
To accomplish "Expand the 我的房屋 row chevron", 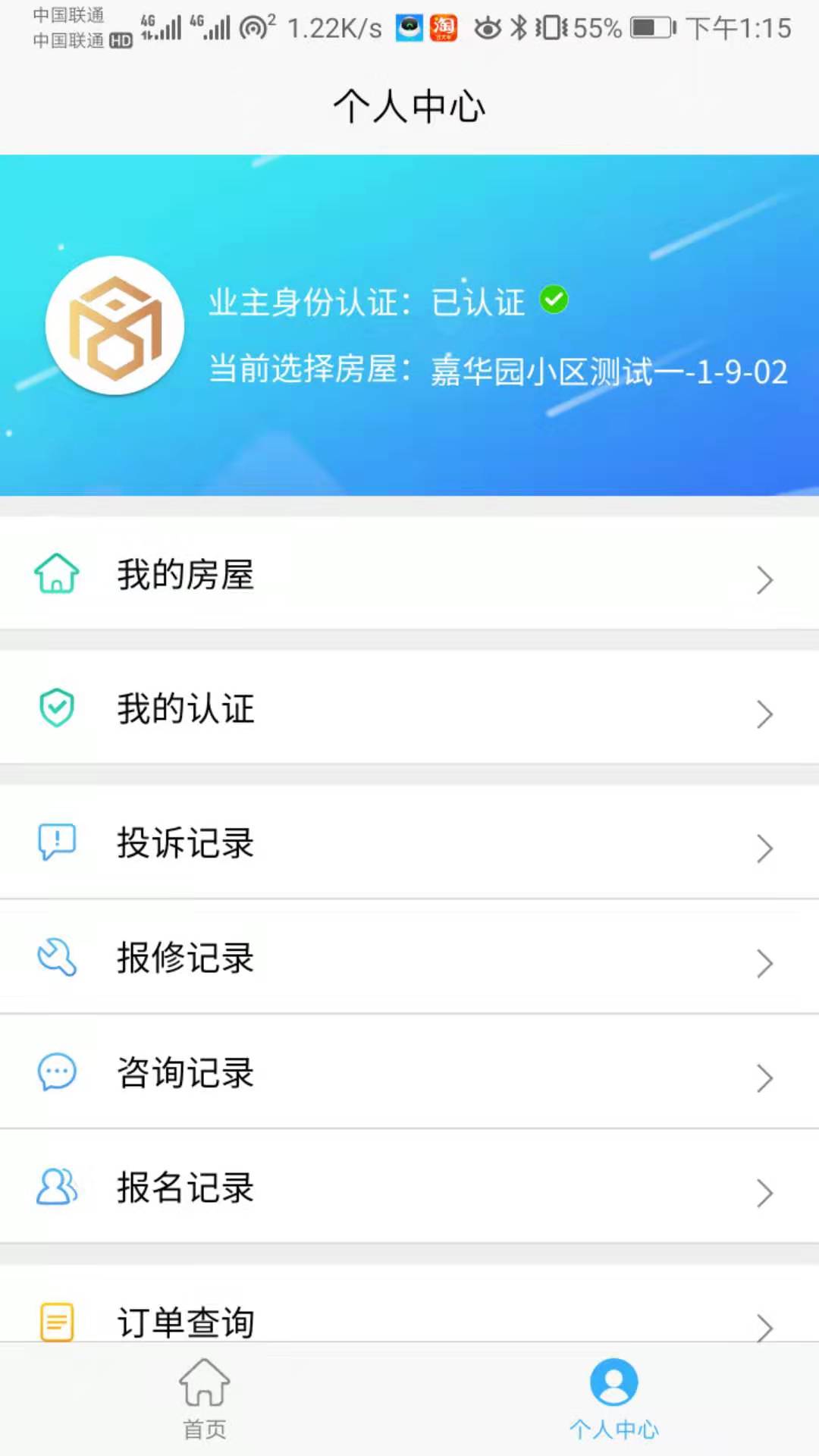I will click(x=764, y=580).
